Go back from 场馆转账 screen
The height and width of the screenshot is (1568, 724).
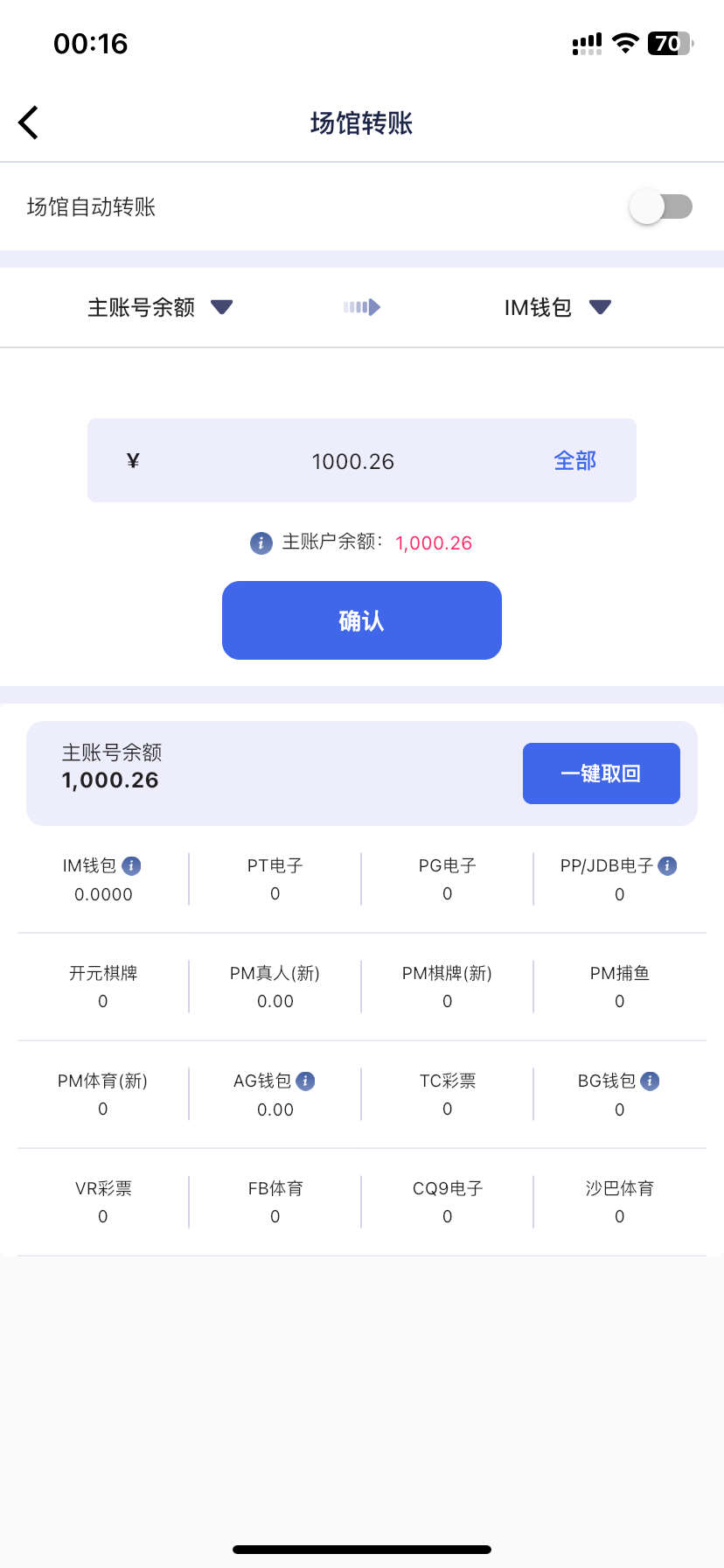pos(29,122)
